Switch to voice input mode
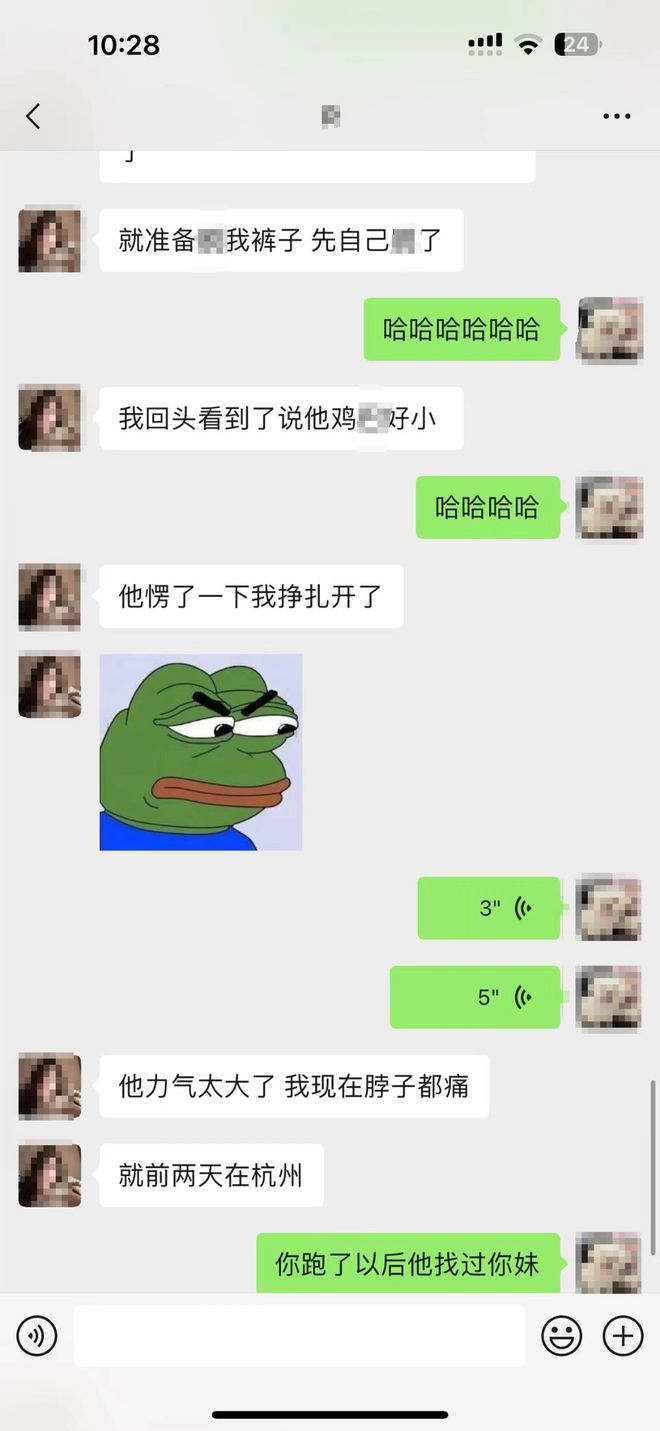The width and height of the screenshot is (660, 1431). (37, 1335)
